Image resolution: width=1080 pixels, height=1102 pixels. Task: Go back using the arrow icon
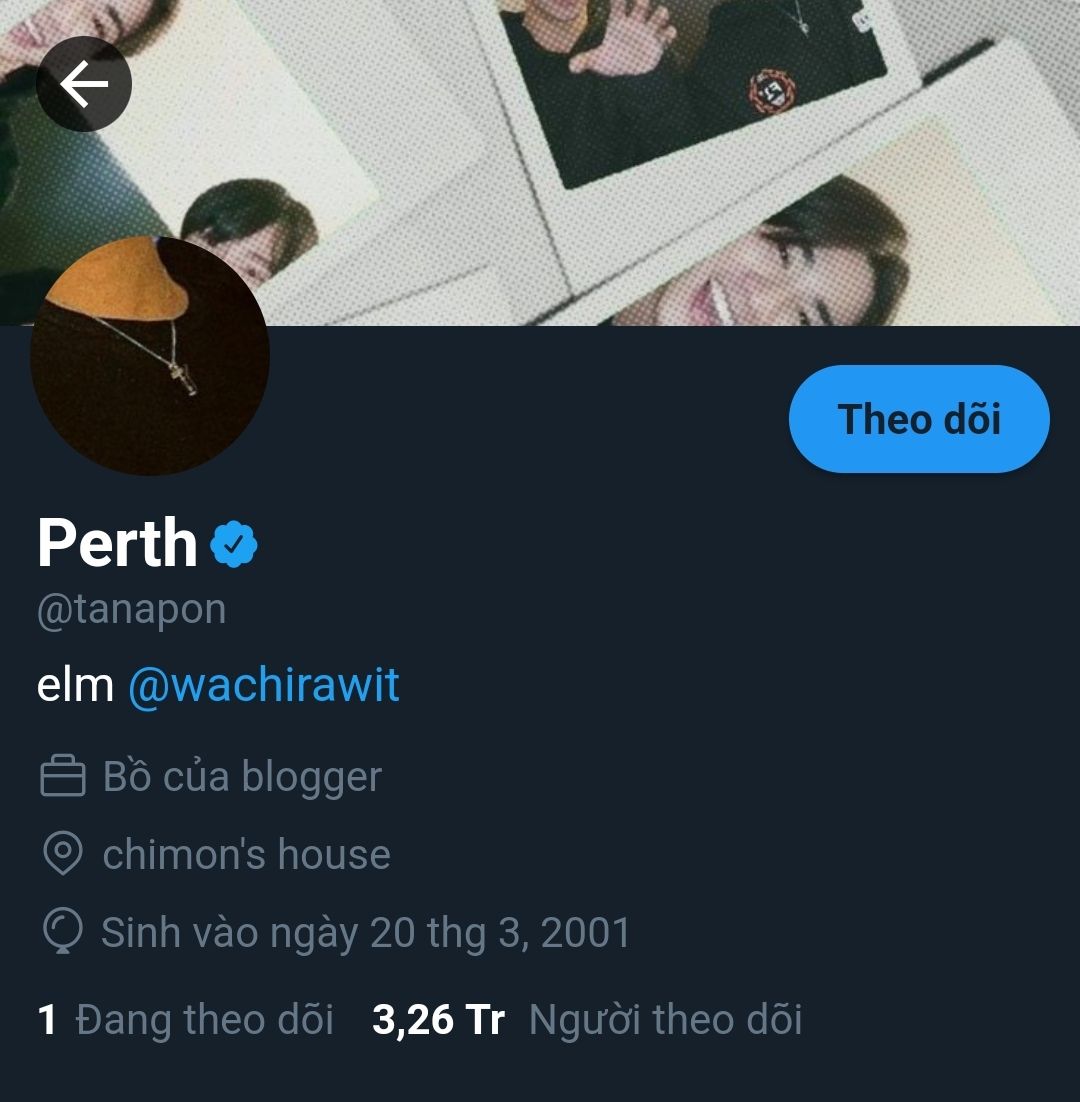pos(84,84)
